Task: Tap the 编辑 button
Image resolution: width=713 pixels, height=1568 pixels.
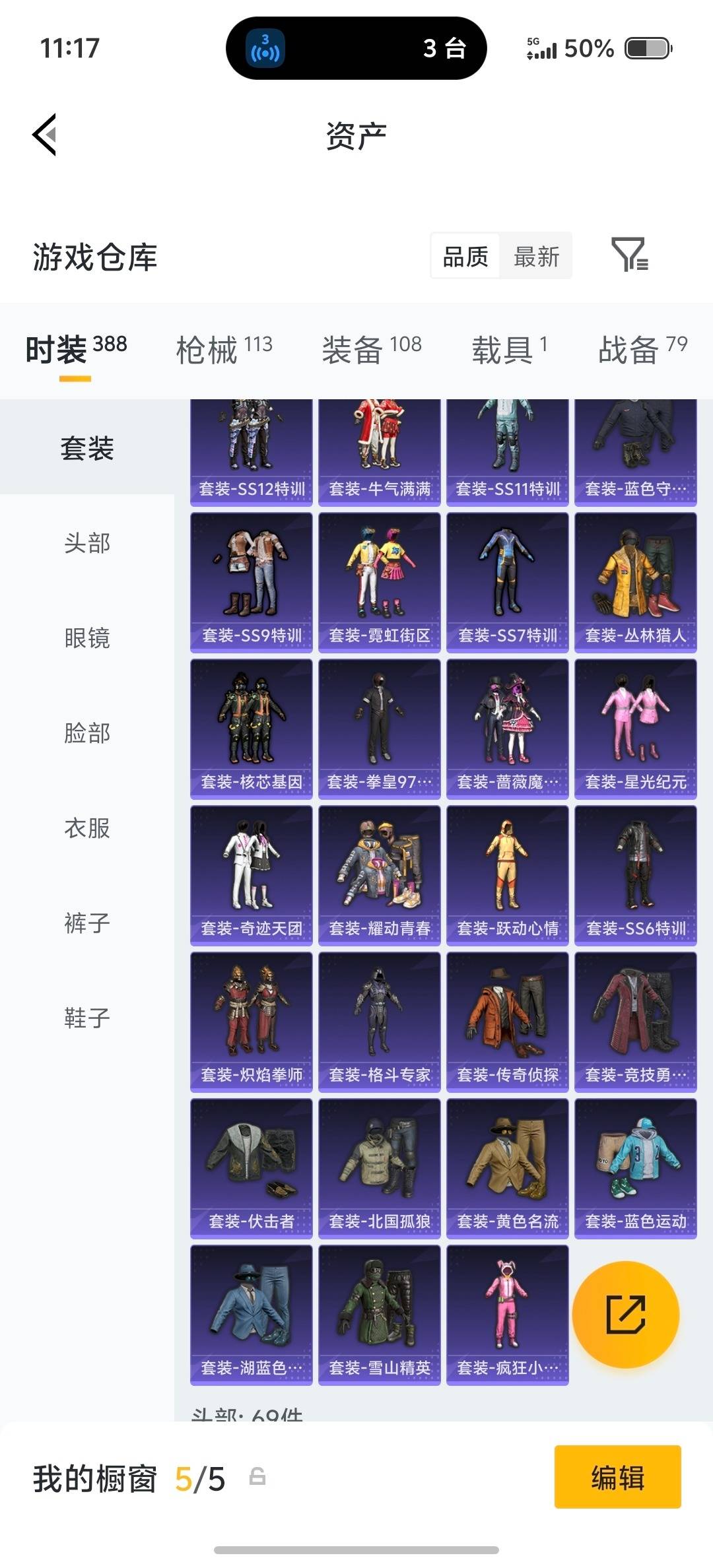Action: [x=618, y=1477]
